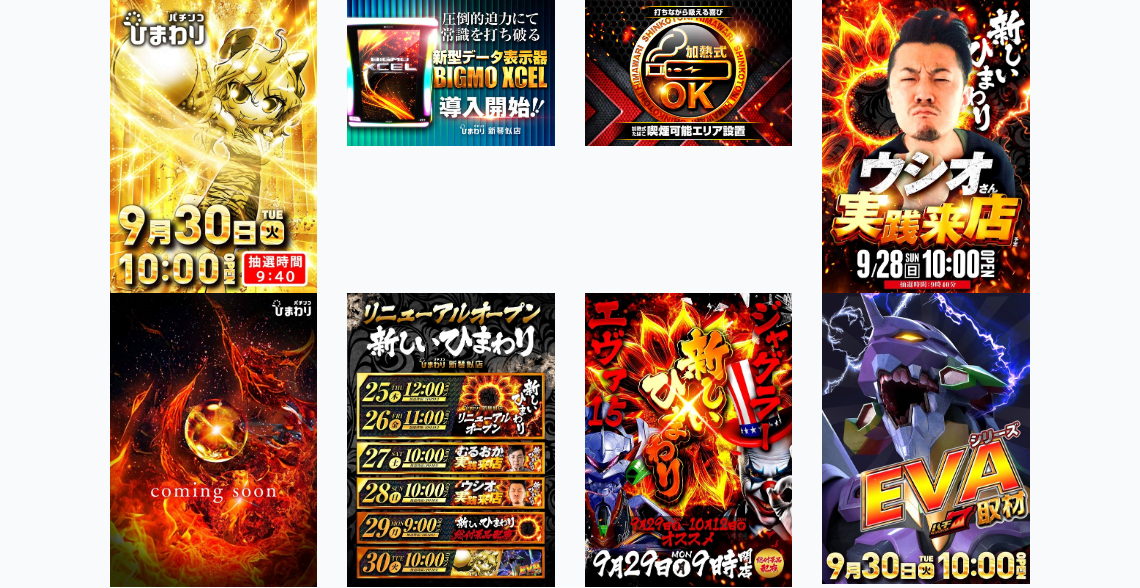1140x588 pixels.
Task: Open the fiery coming soon poster
Action: click(213, 440)
